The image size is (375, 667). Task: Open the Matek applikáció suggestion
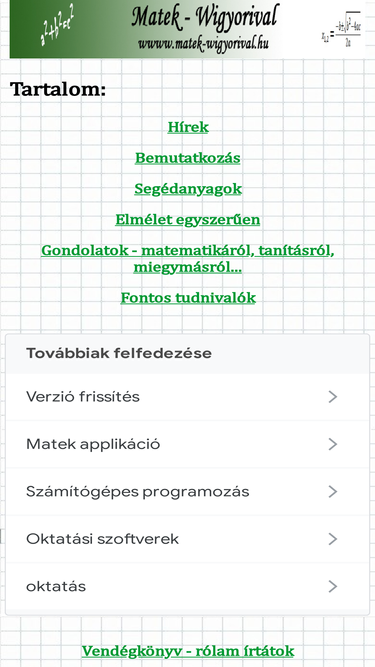(x=188, y=444)
